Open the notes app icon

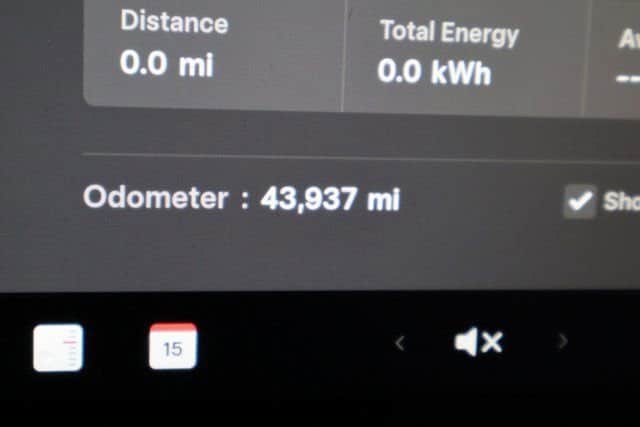58,348
